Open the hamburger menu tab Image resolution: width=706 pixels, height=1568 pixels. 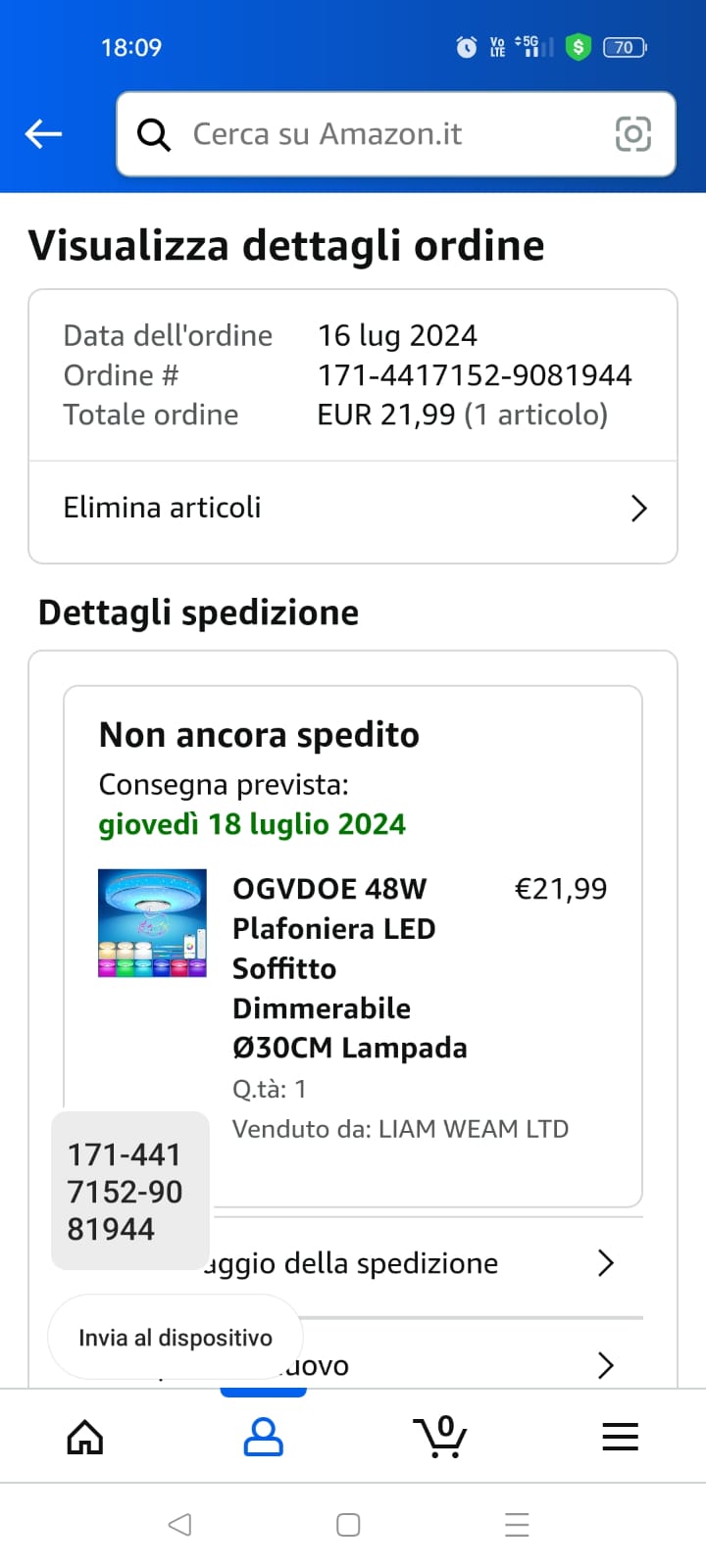[620, 1437]
